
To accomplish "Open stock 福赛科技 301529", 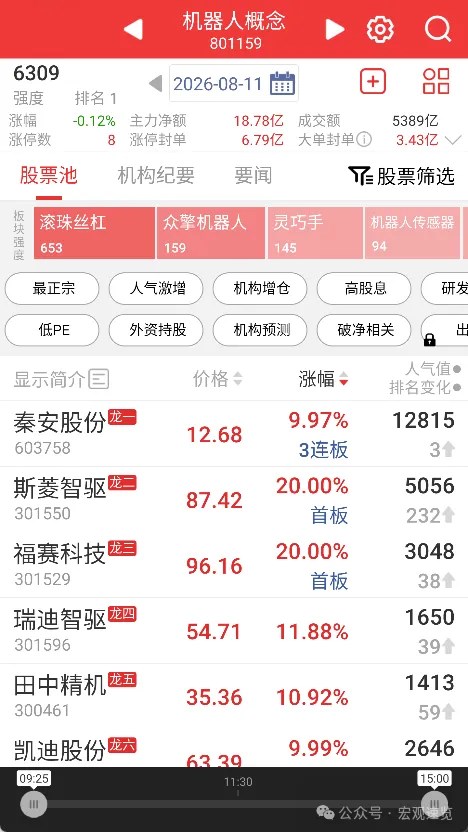I will [234, 565].
